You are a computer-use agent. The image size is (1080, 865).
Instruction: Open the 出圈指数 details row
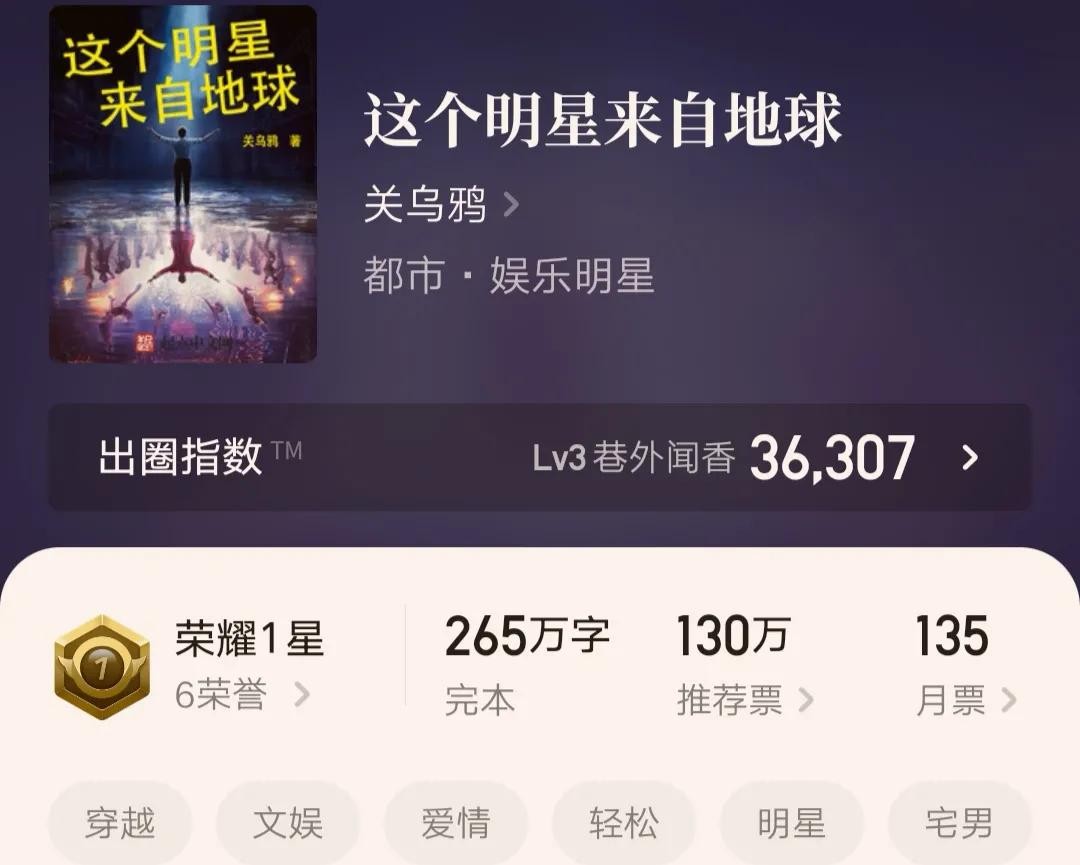(540, 457)
